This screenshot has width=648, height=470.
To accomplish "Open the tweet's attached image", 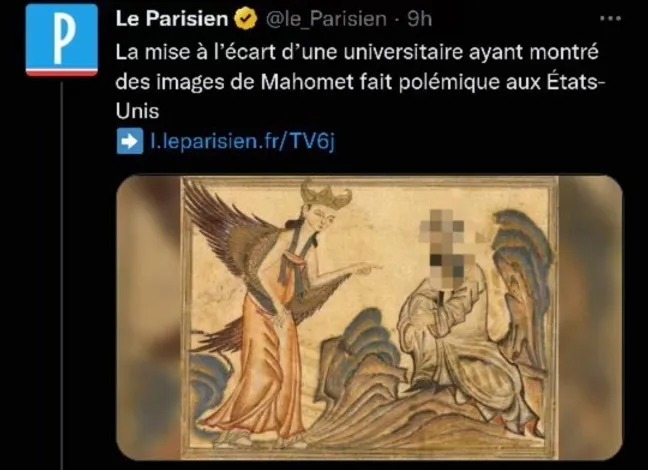I will [368, 317].
